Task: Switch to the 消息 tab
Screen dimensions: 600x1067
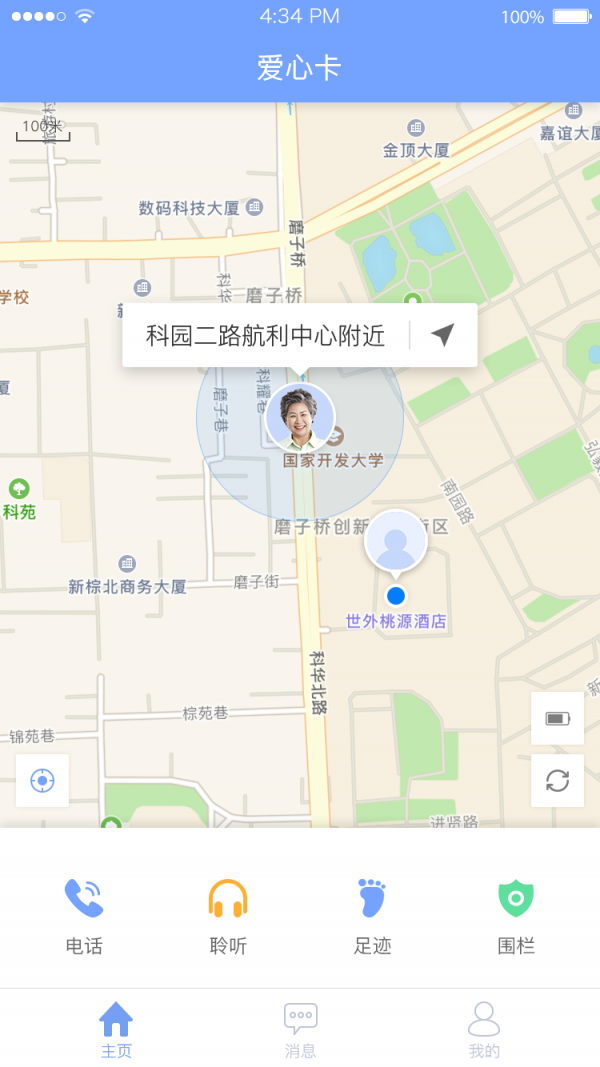Action: [300, 1030]
